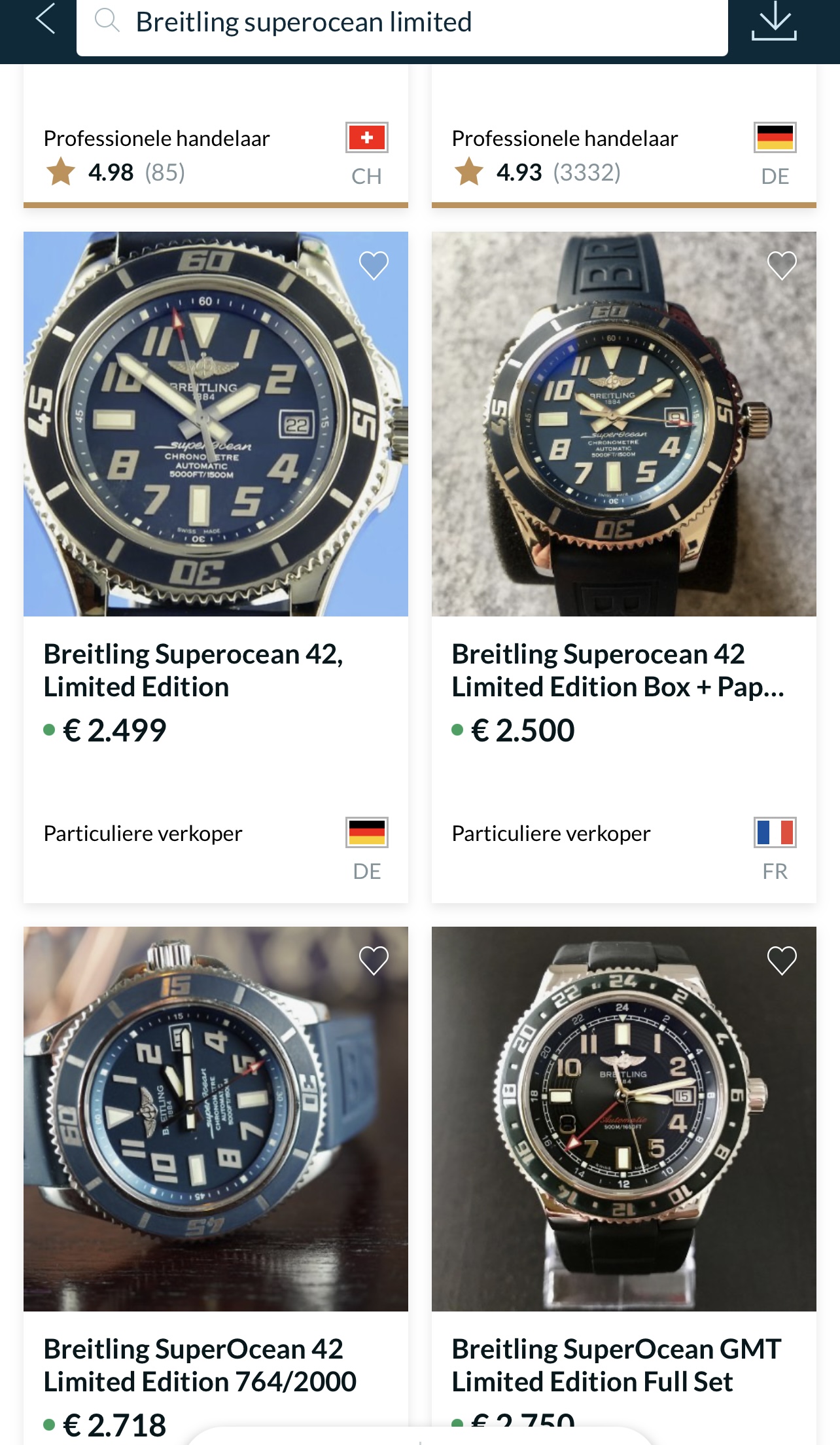Tap the search field showing Breitling superocean limited
The width and height of the screenshot is (840, 1445).
pos(402,24)
